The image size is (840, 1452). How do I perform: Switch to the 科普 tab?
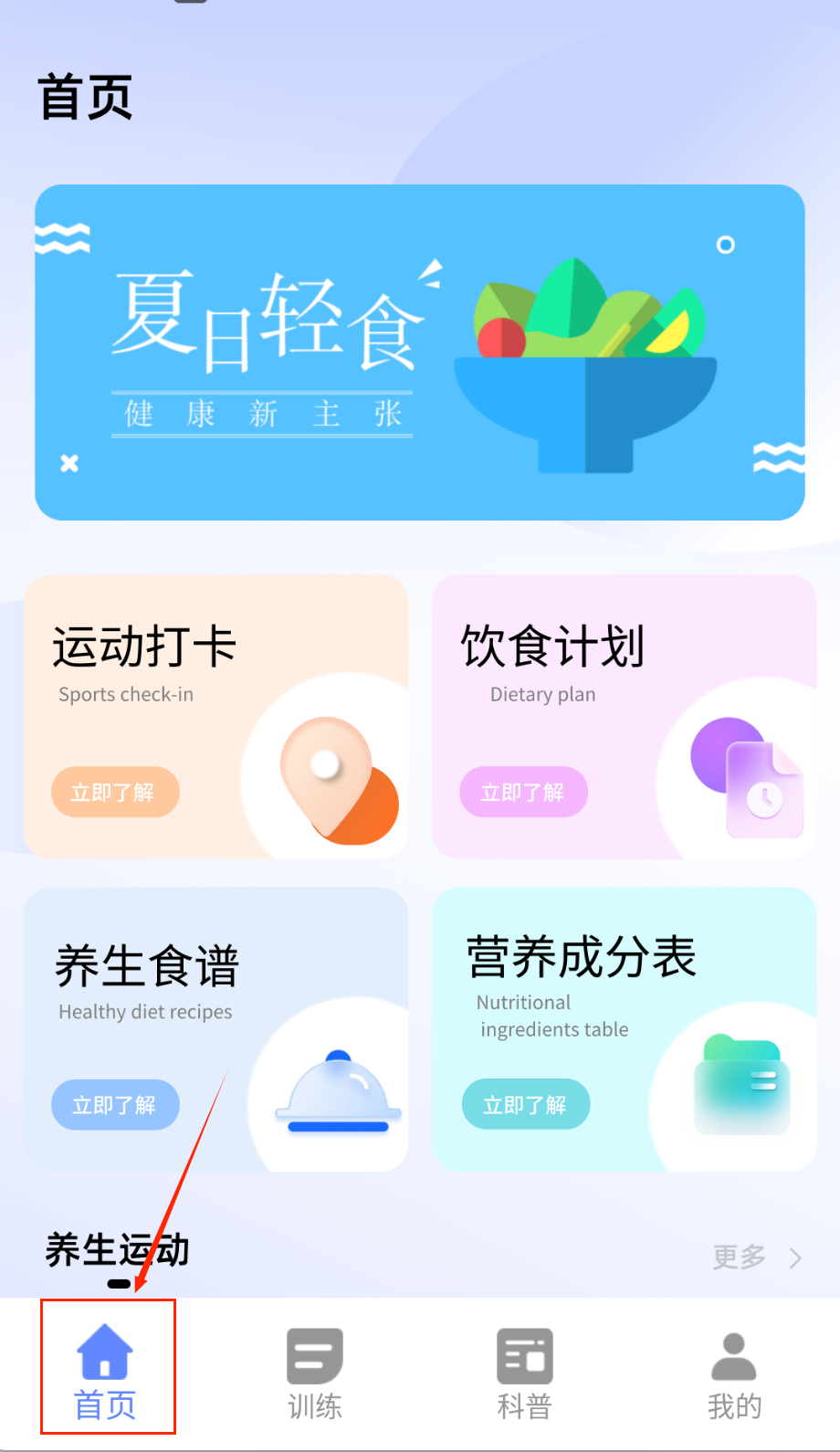coord(524,1372)
